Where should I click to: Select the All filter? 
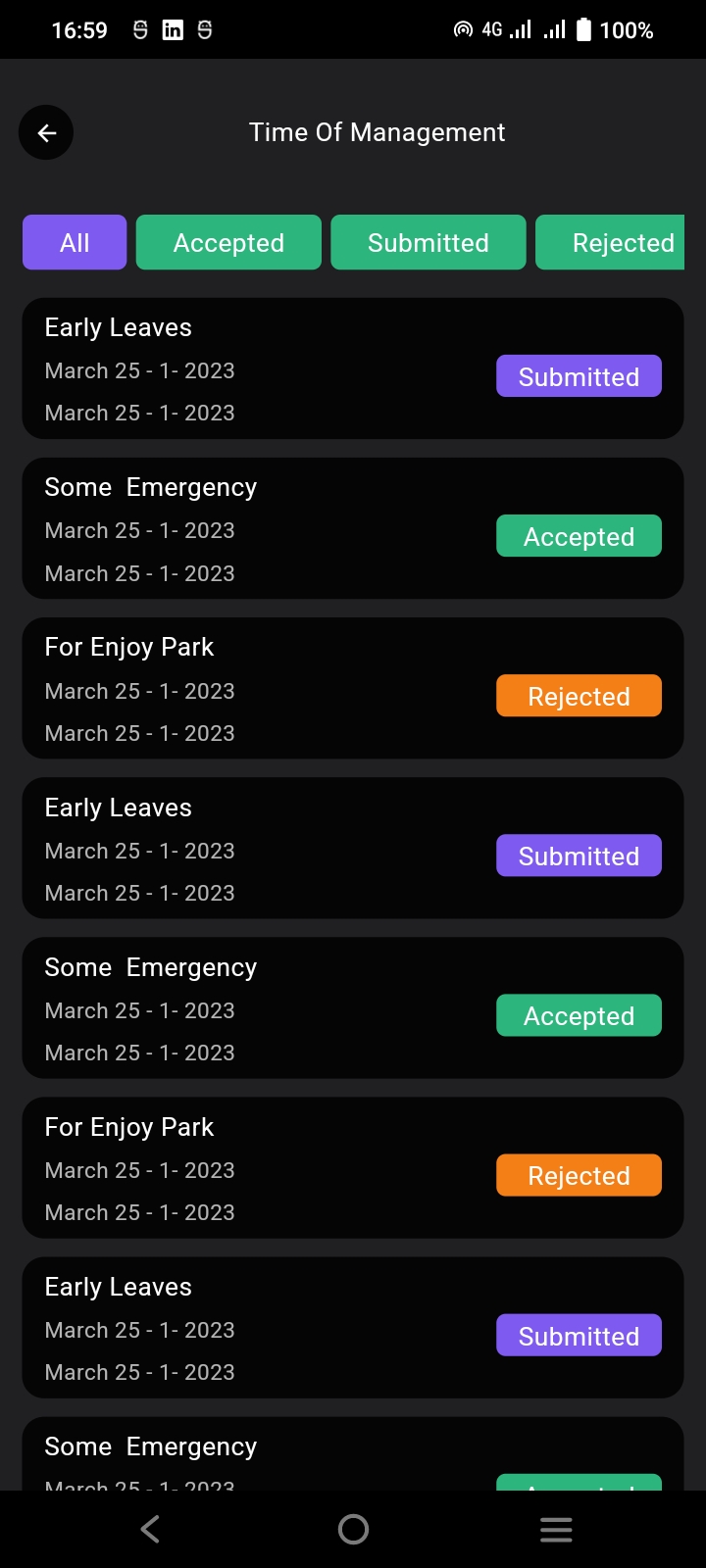74,242
